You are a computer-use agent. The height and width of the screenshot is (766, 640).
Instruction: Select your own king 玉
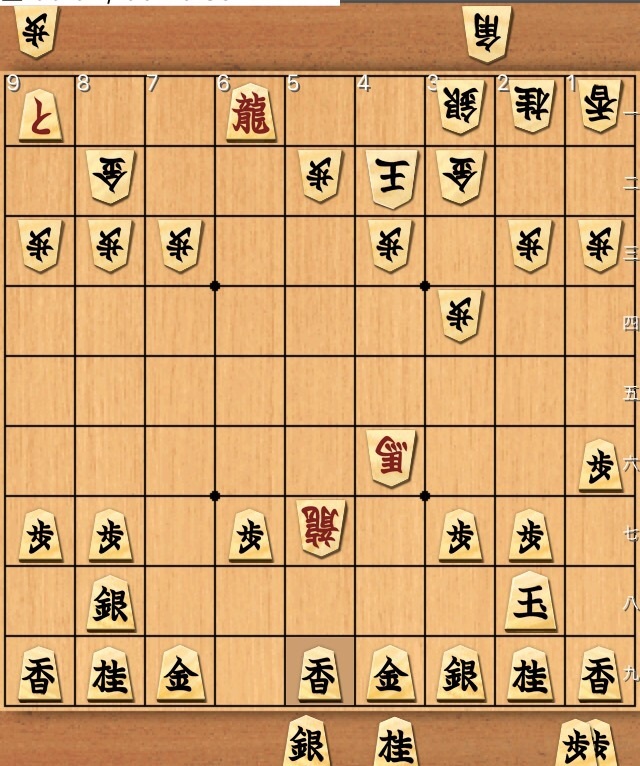coord(529,601)
